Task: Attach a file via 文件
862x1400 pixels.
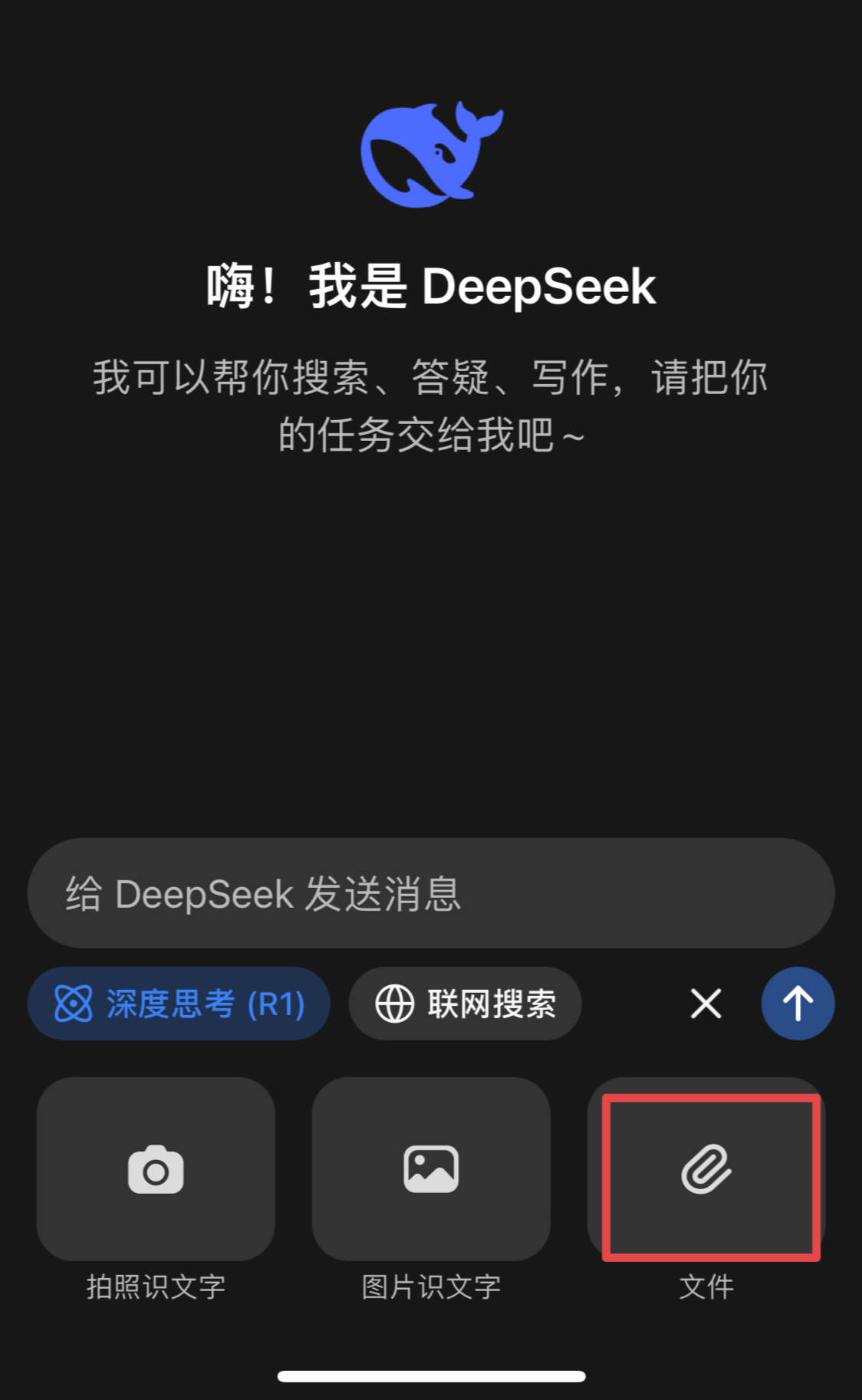Action: pyautogui.click(x=706, y=1171)
